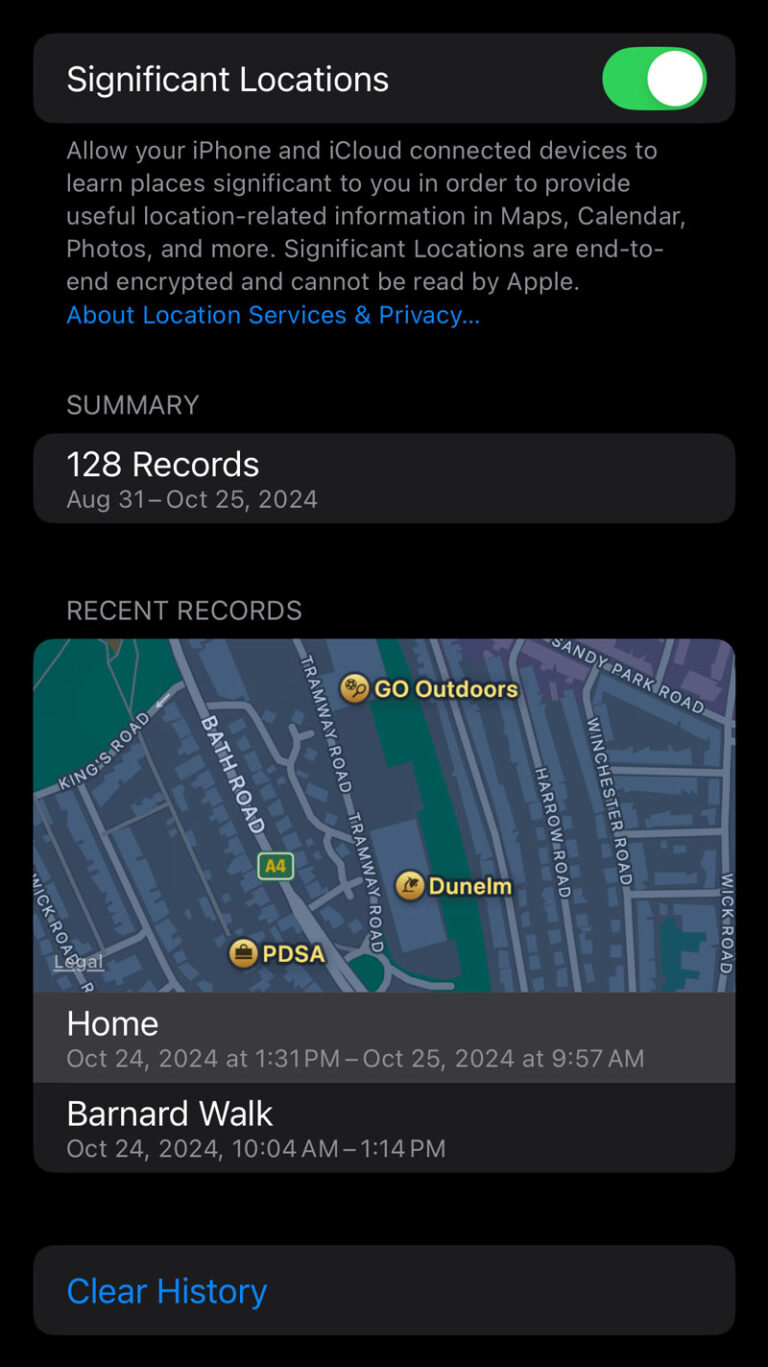Expand the Barnard Walk record entry
The image size is (768, 1367).
(x=384, y=1127)
